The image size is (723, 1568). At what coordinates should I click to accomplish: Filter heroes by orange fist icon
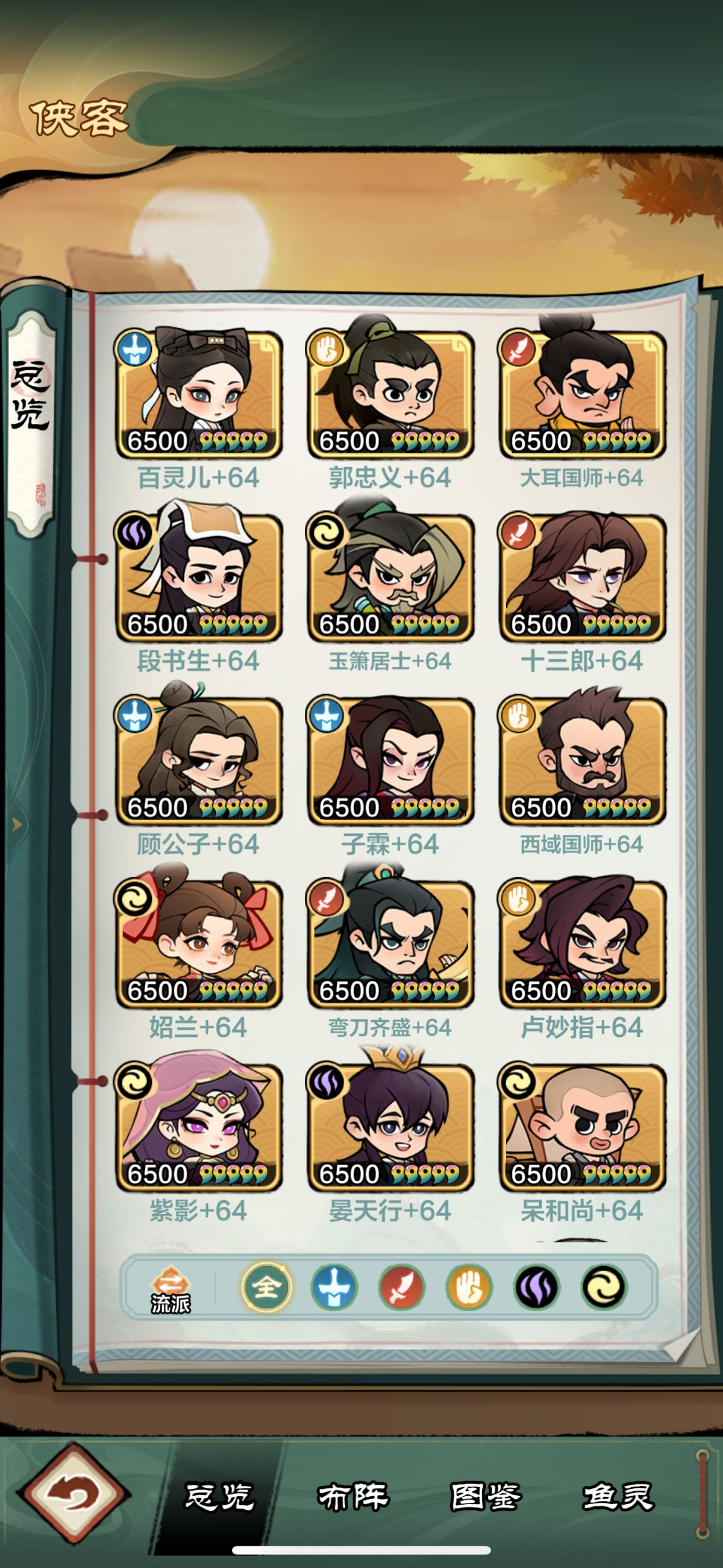(469, 1288)
